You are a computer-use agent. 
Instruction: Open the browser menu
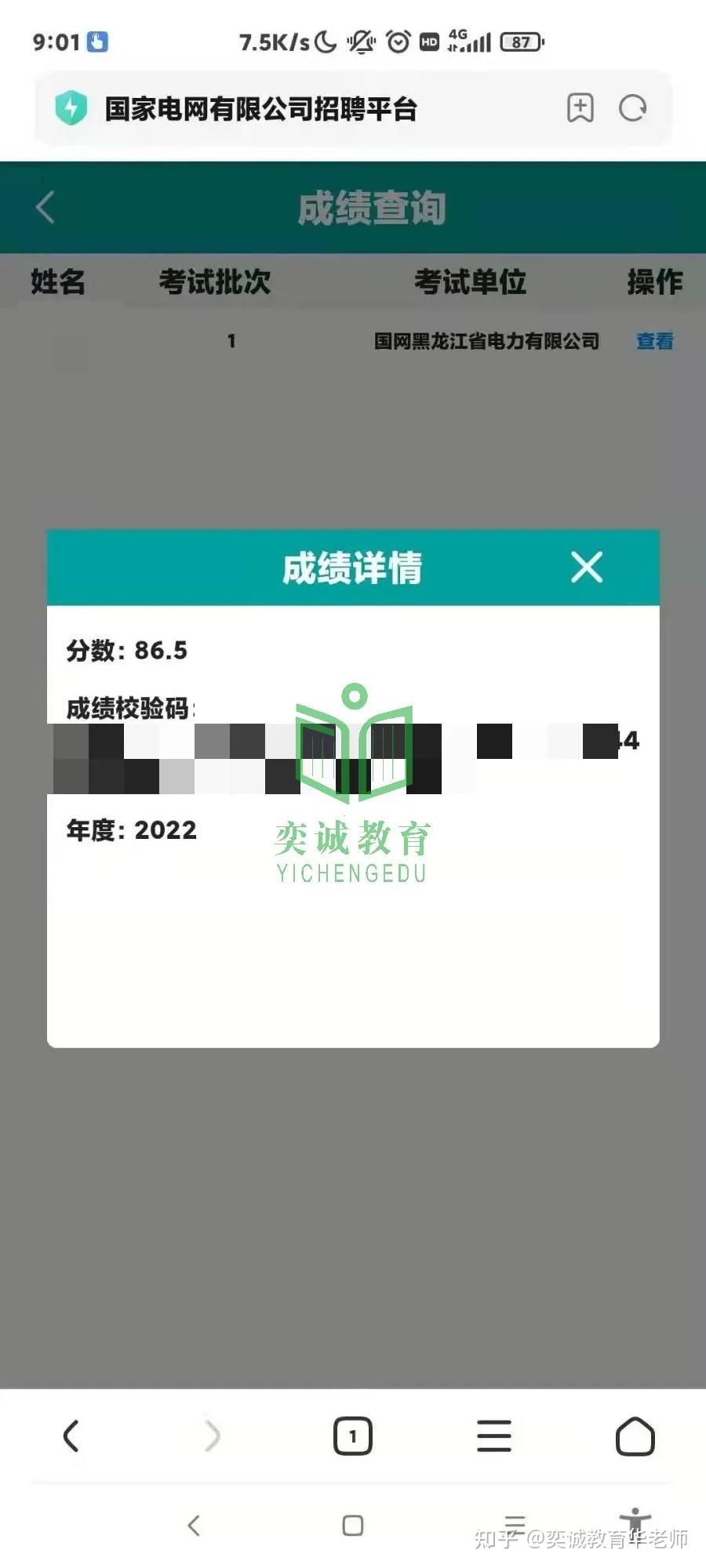(494, 1436)
